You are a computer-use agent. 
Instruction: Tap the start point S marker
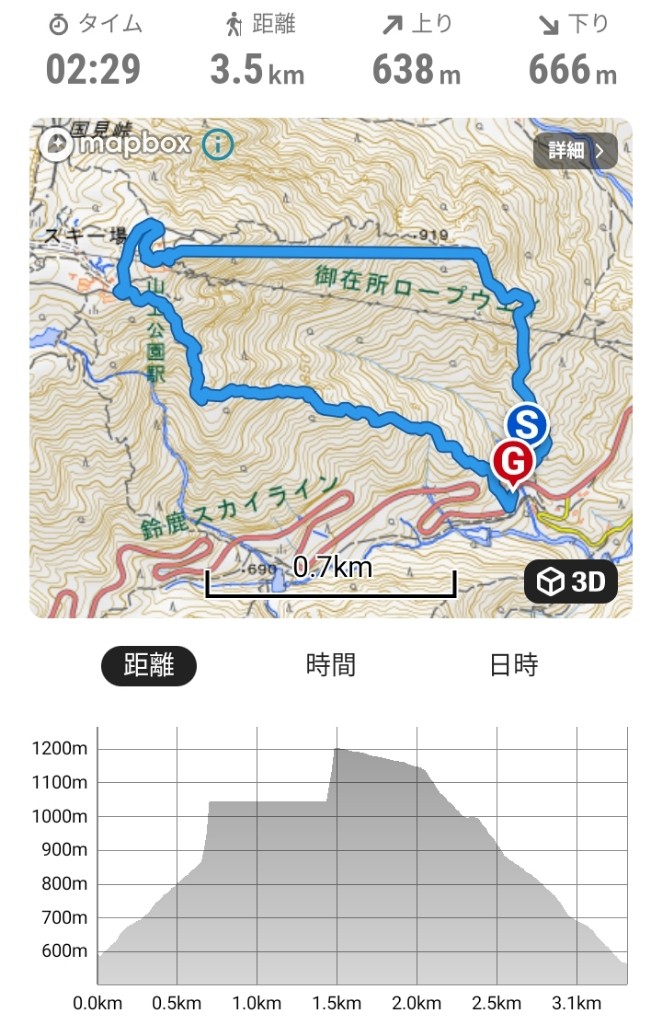(526, 424)
